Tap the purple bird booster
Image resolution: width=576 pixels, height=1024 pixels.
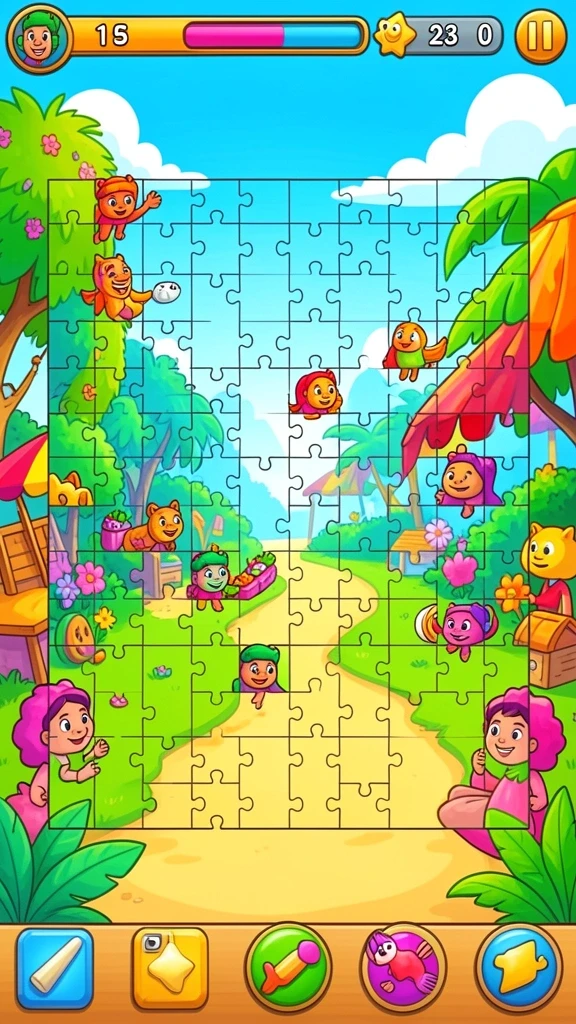coord(403,968)
